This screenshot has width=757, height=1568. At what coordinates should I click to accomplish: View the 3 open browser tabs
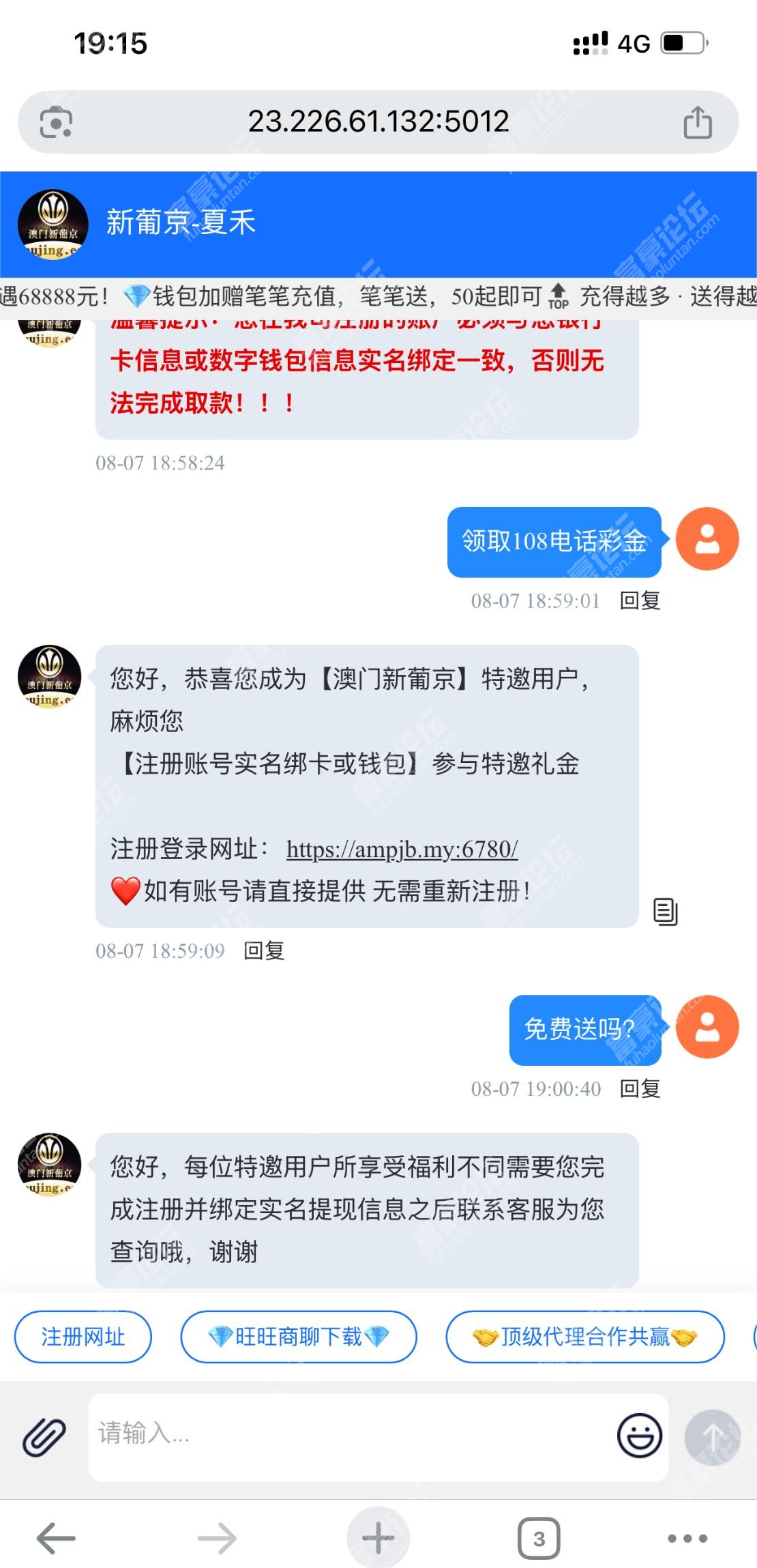pos(539,1539)
